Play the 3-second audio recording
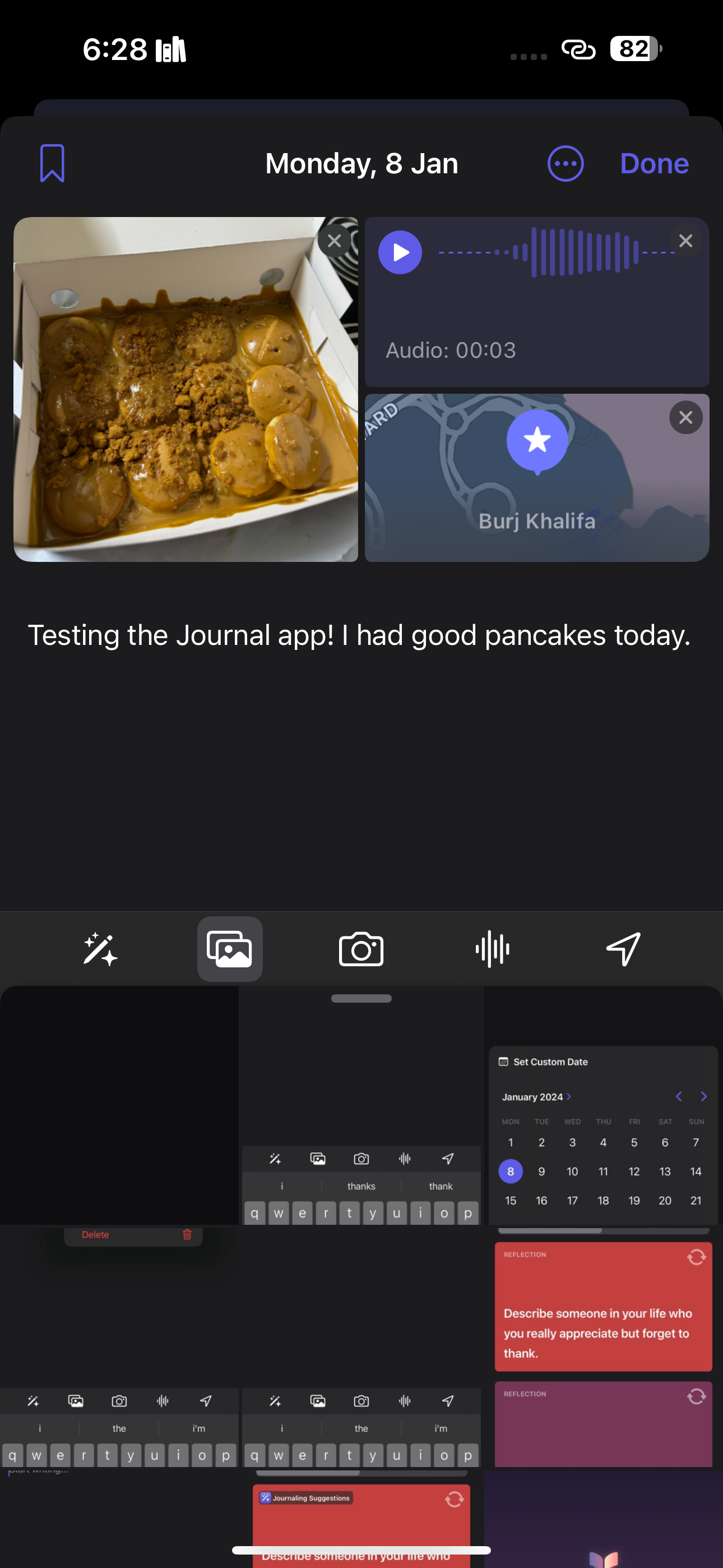723x1568 pixels. [400, 251]
